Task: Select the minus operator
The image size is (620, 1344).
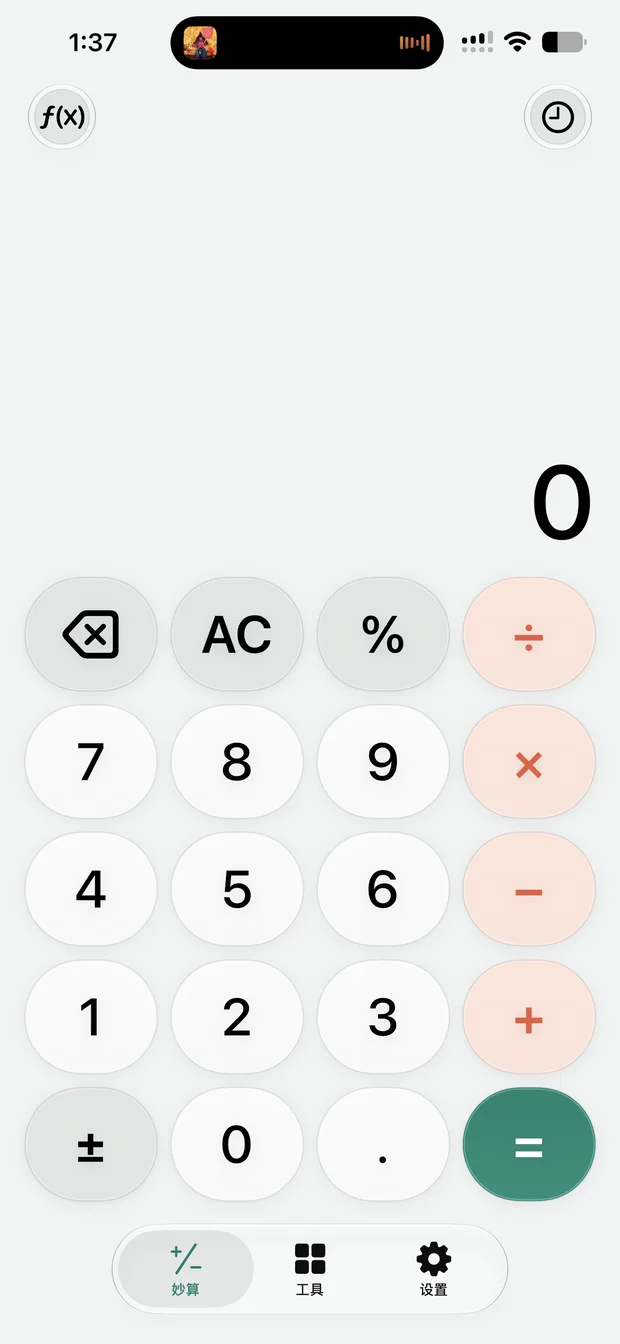Action: [529, 890]
